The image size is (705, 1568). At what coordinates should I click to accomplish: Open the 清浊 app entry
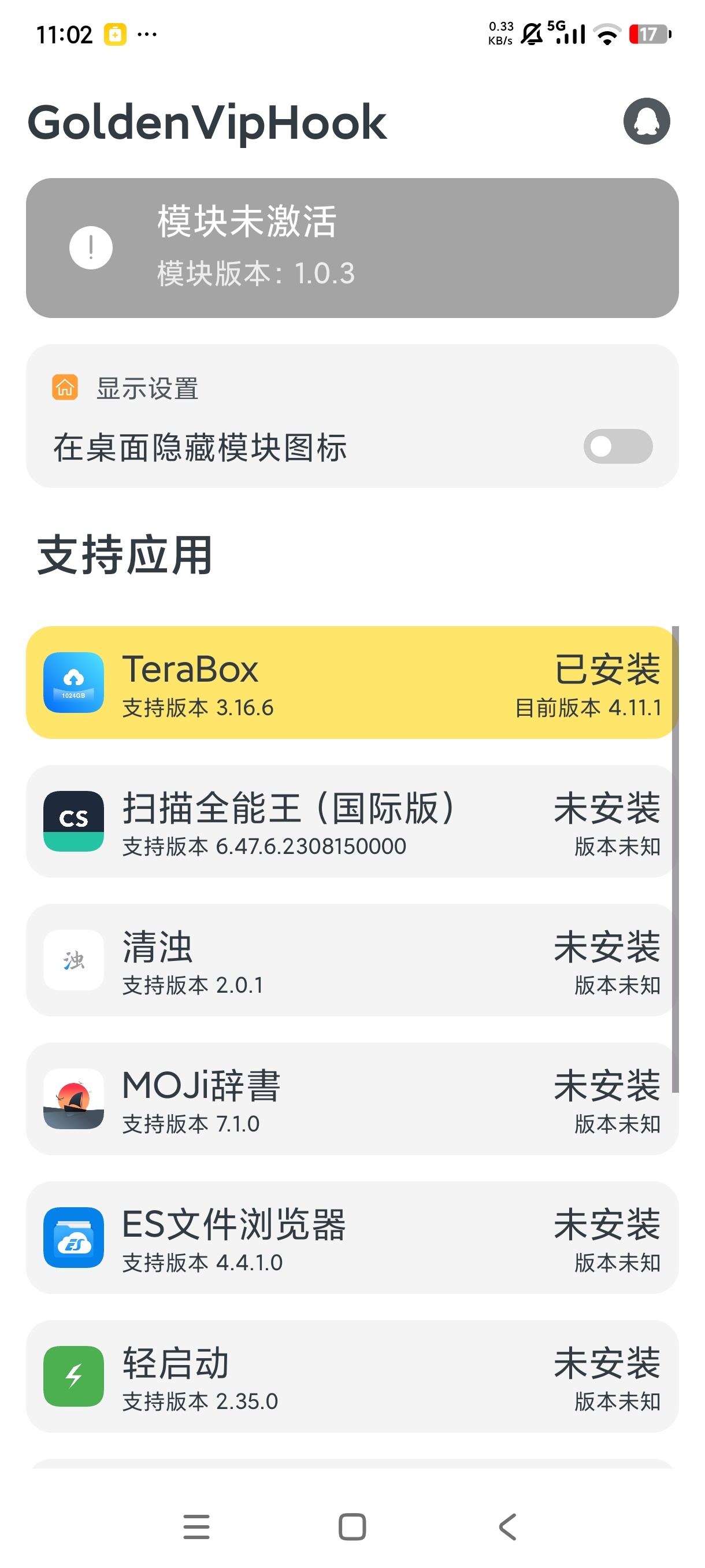pyautogui.click(x=351, y=960)
